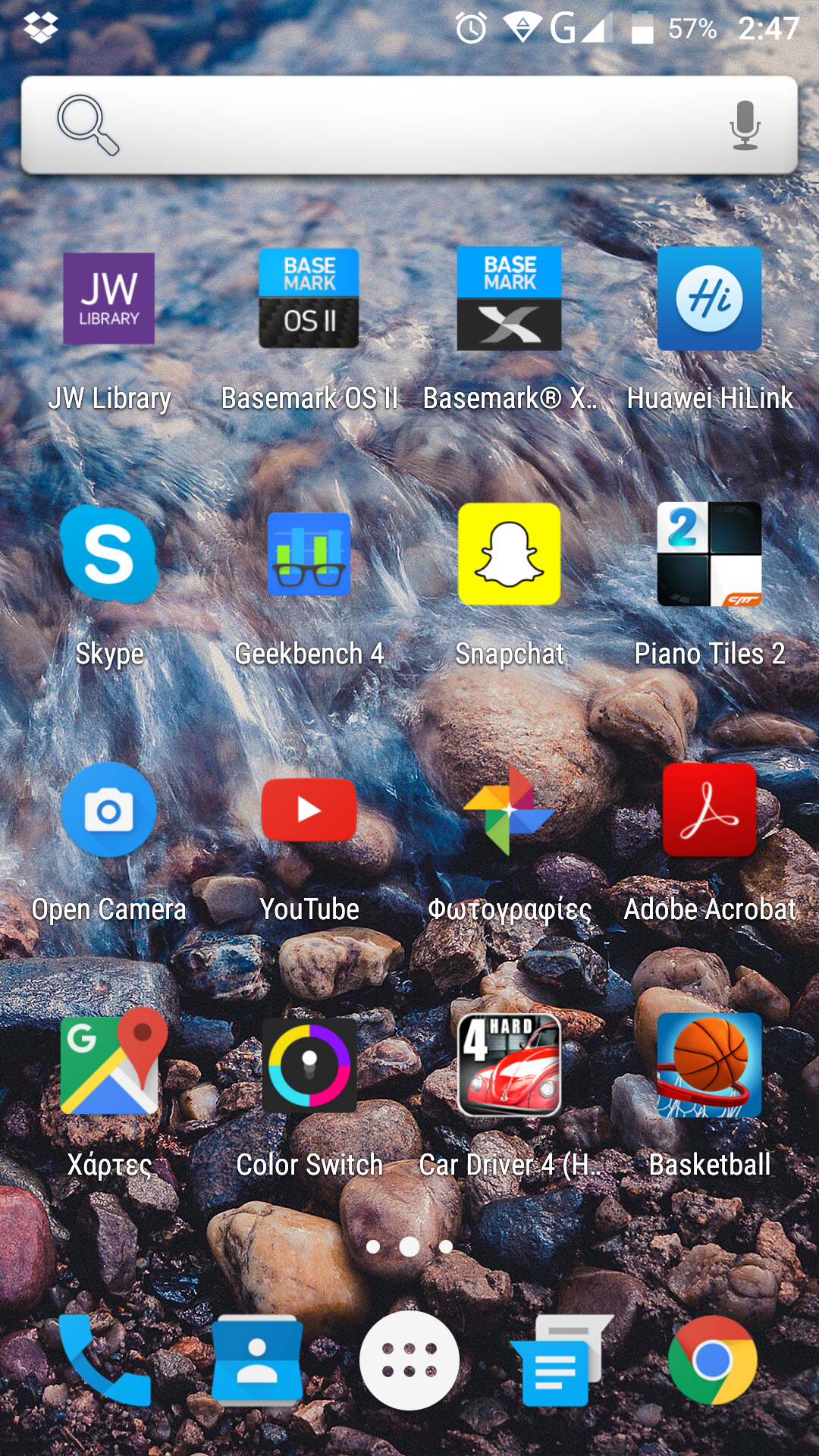819x1456 pixels.
Task: Launch Chrome browser from dock
Action: click(713, 1360)
